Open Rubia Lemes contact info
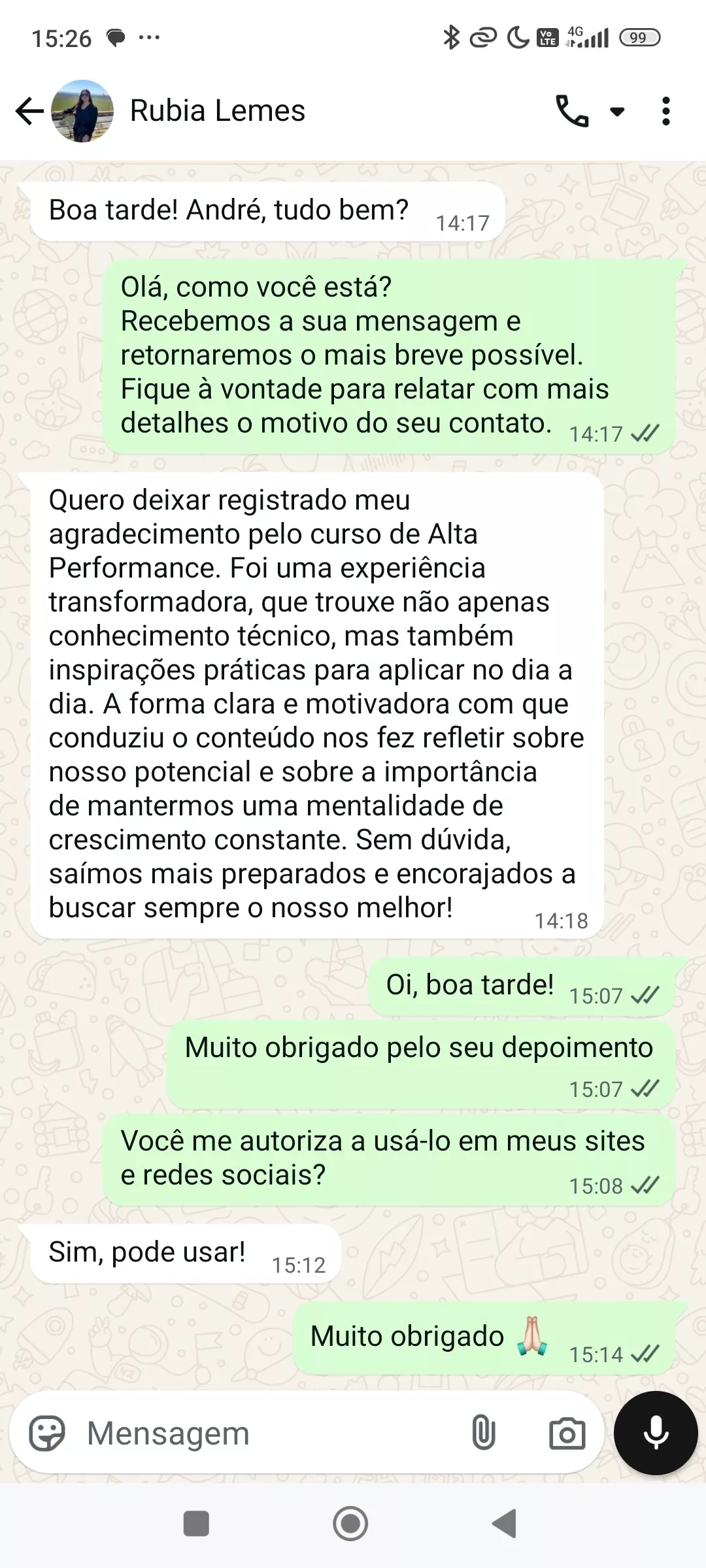706x1568 pixels. click(218, 111)
